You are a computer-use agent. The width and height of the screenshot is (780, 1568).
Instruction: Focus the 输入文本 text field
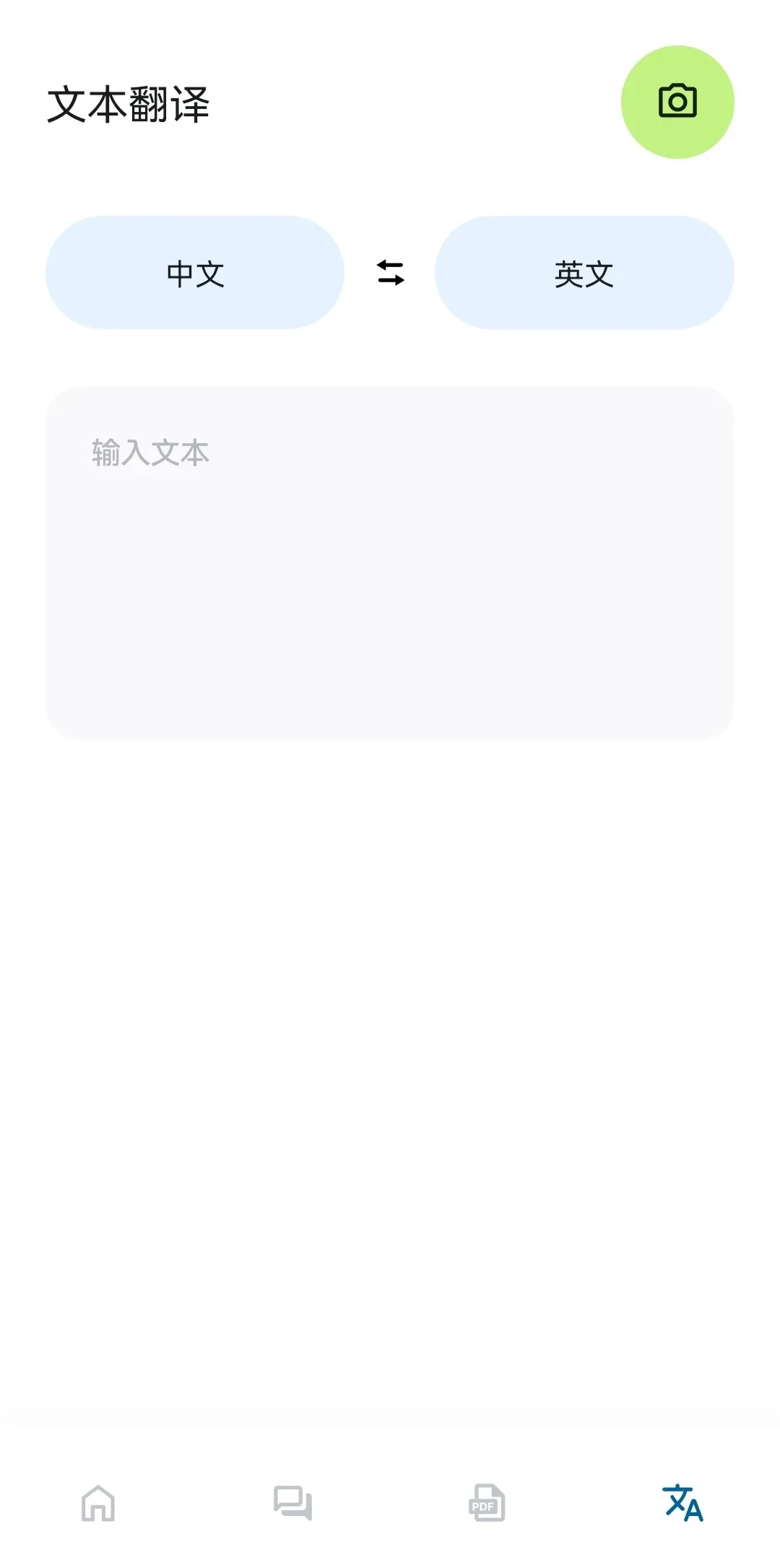(x=390, y=563)
